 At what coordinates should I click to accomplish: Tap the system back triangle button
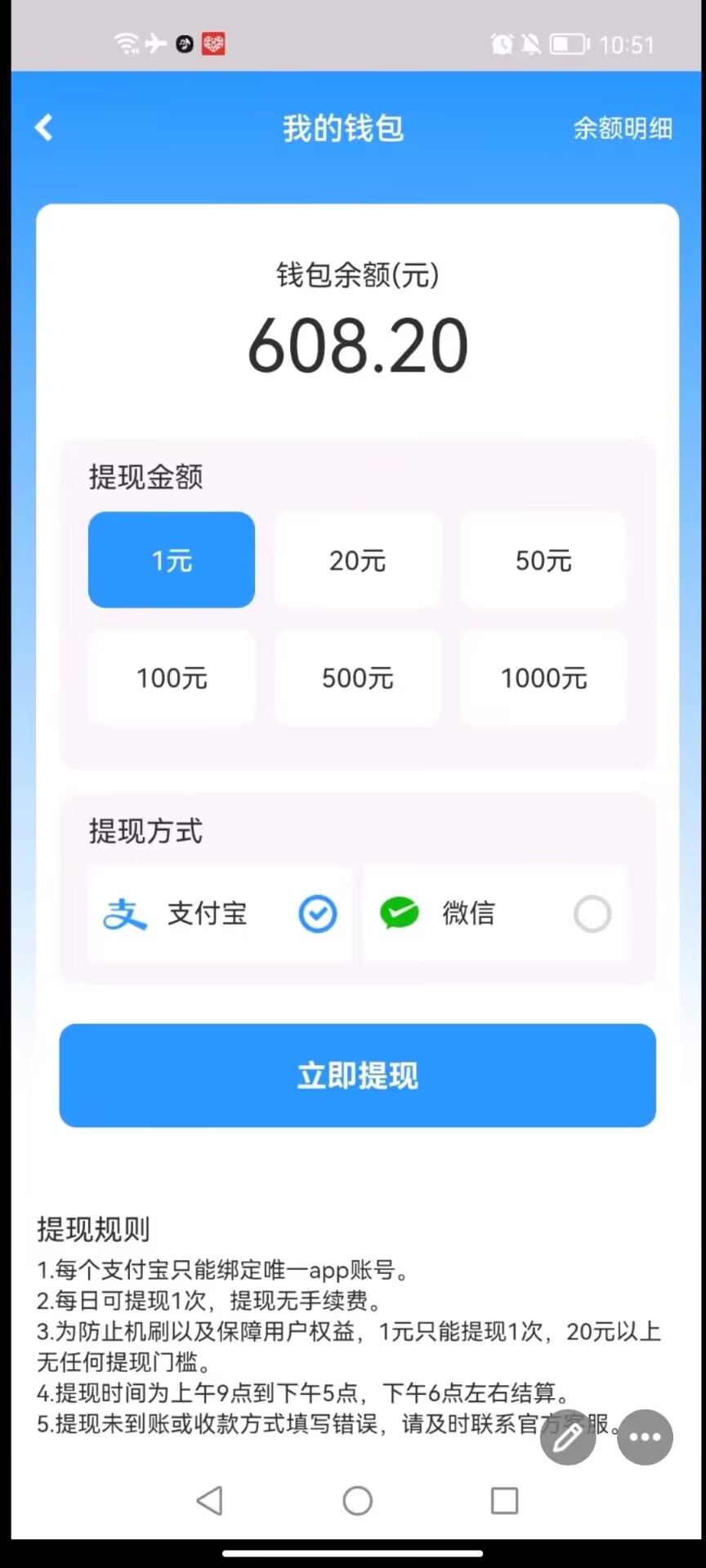pos(210,1500)
